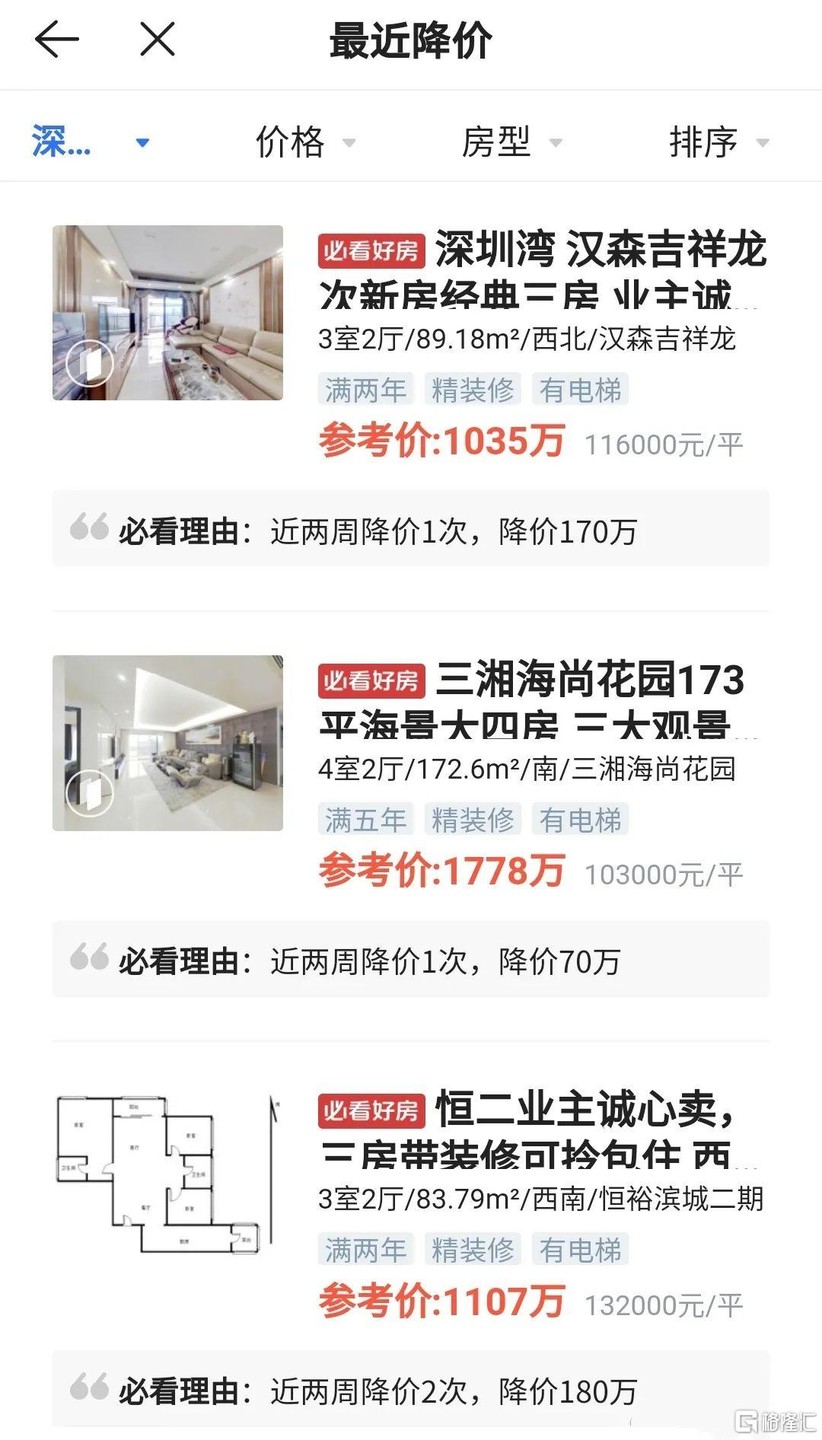The width and height of the screenshot is (822, 1440).
Task: Close the 最近降价 page
Action: tap(157, 40)
